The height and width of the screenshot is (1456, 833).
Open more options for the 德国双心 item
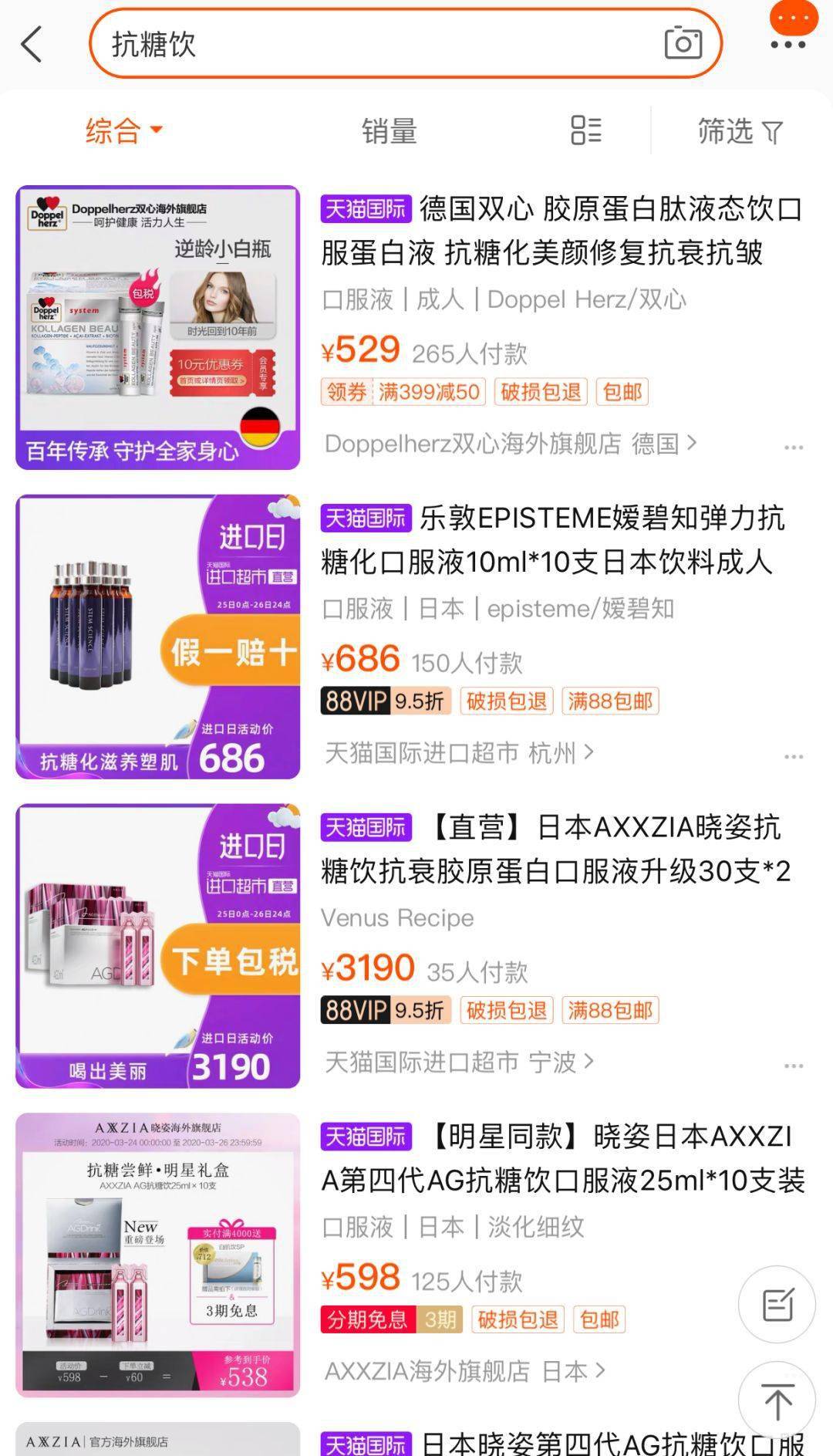pyautogui.click(x=793, y=448)
